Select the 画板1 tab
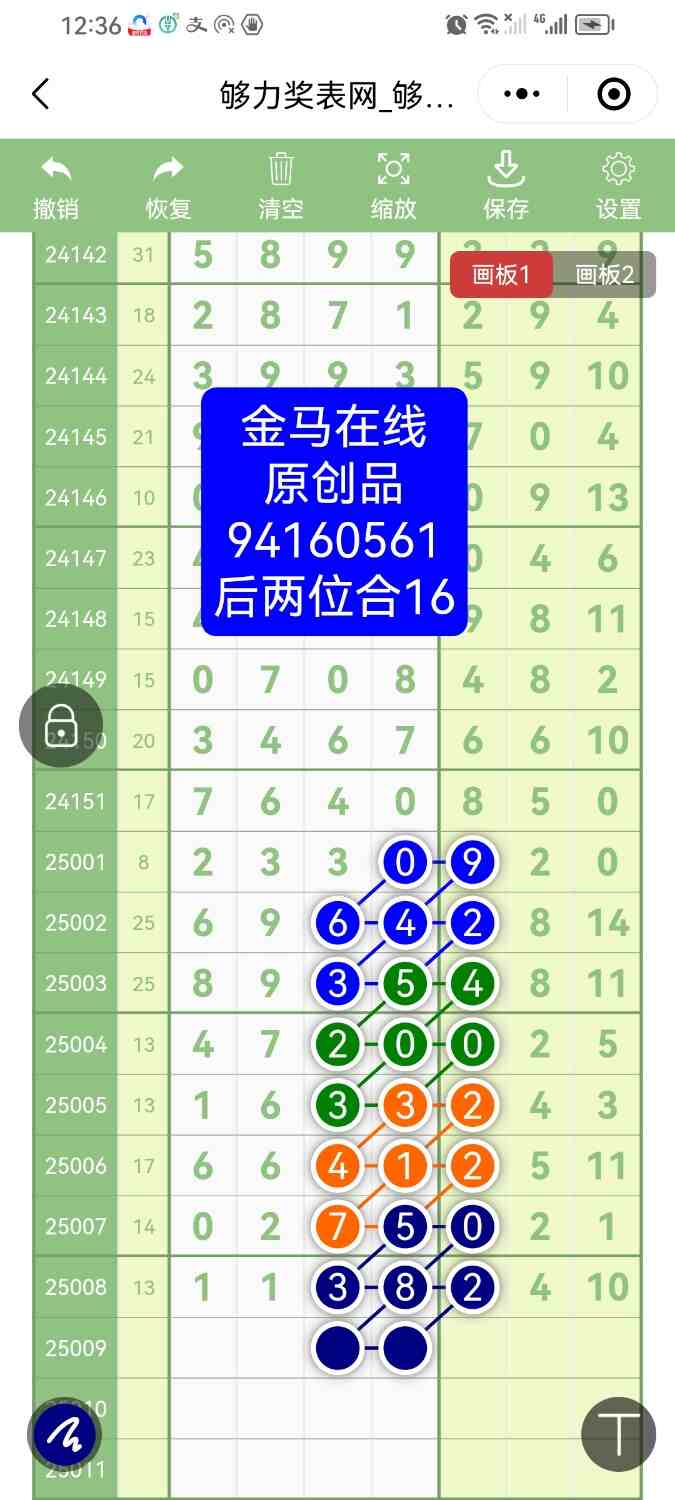Viewport: 675px width, 1500px height. pyautogui.click(x=501, y=275)
